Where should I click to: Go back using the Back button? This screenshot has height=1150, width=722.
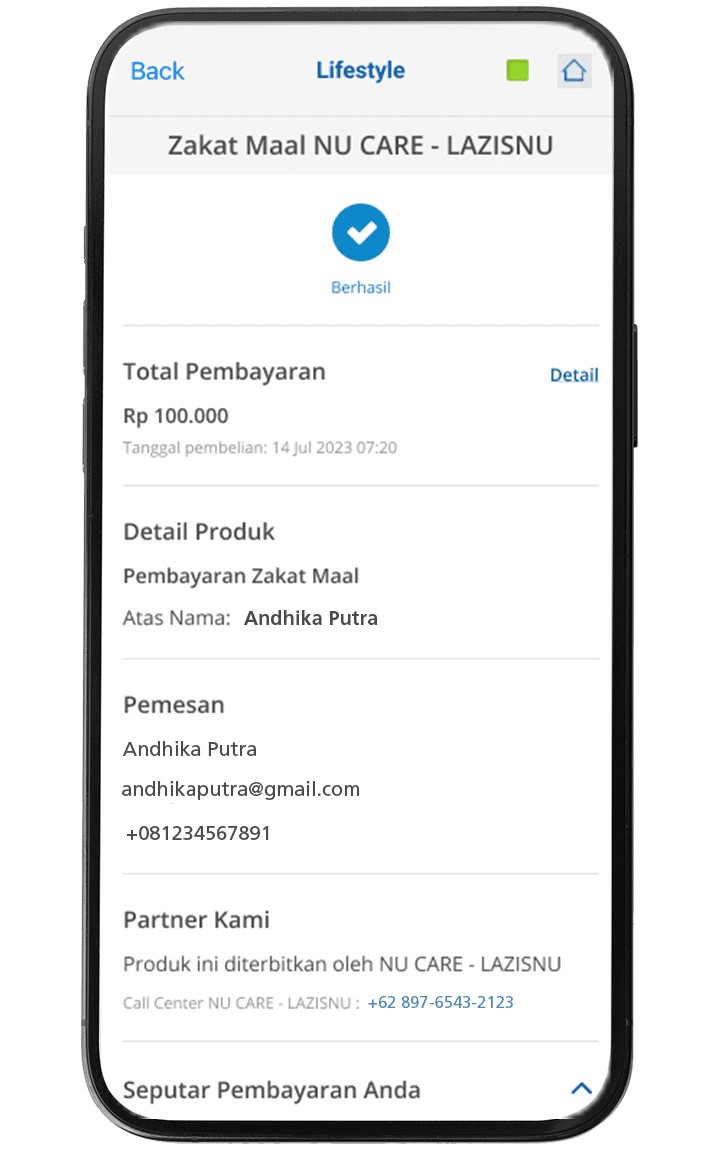point(158,71)
